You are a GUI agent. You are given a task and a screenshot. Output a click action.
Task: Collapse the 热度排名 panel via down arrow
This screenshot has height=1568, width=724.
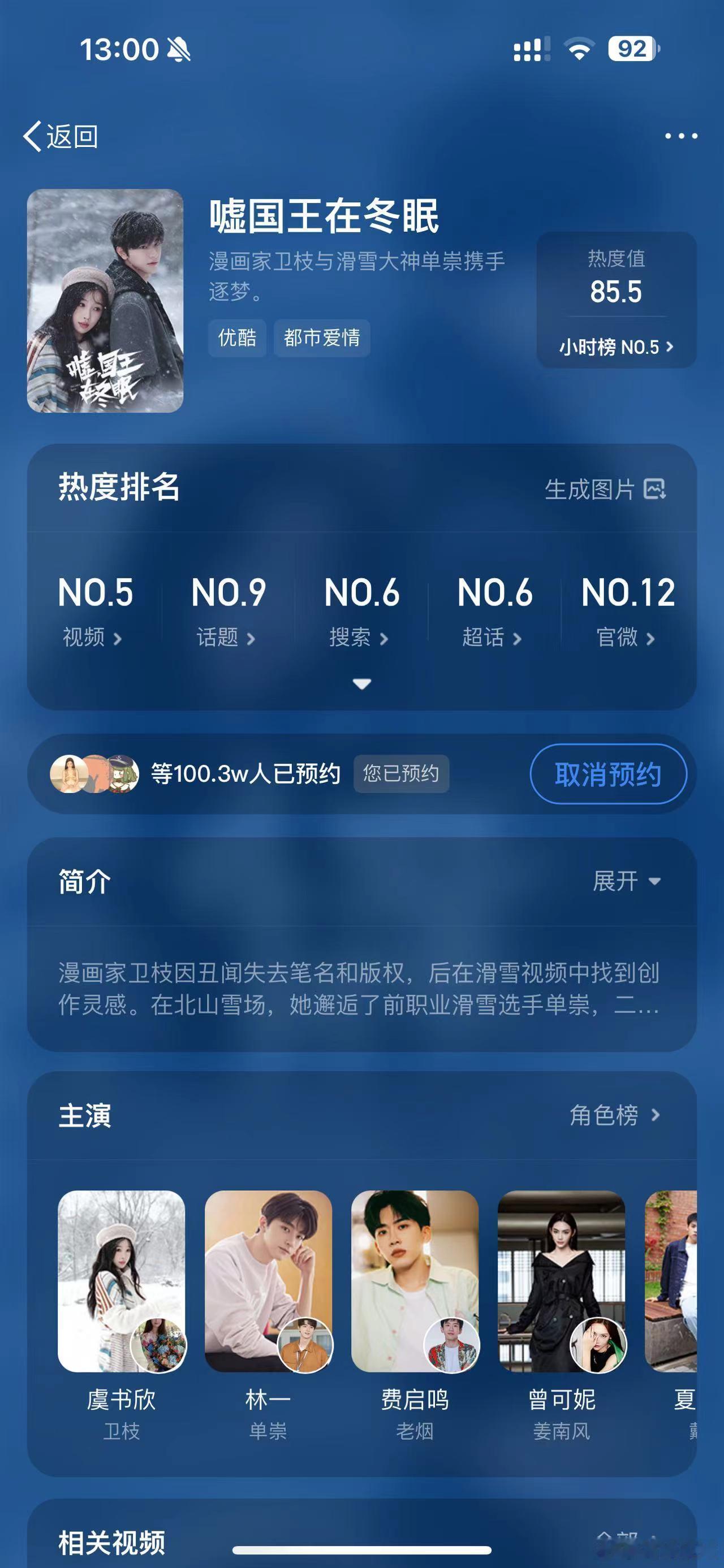coord(361,683)
